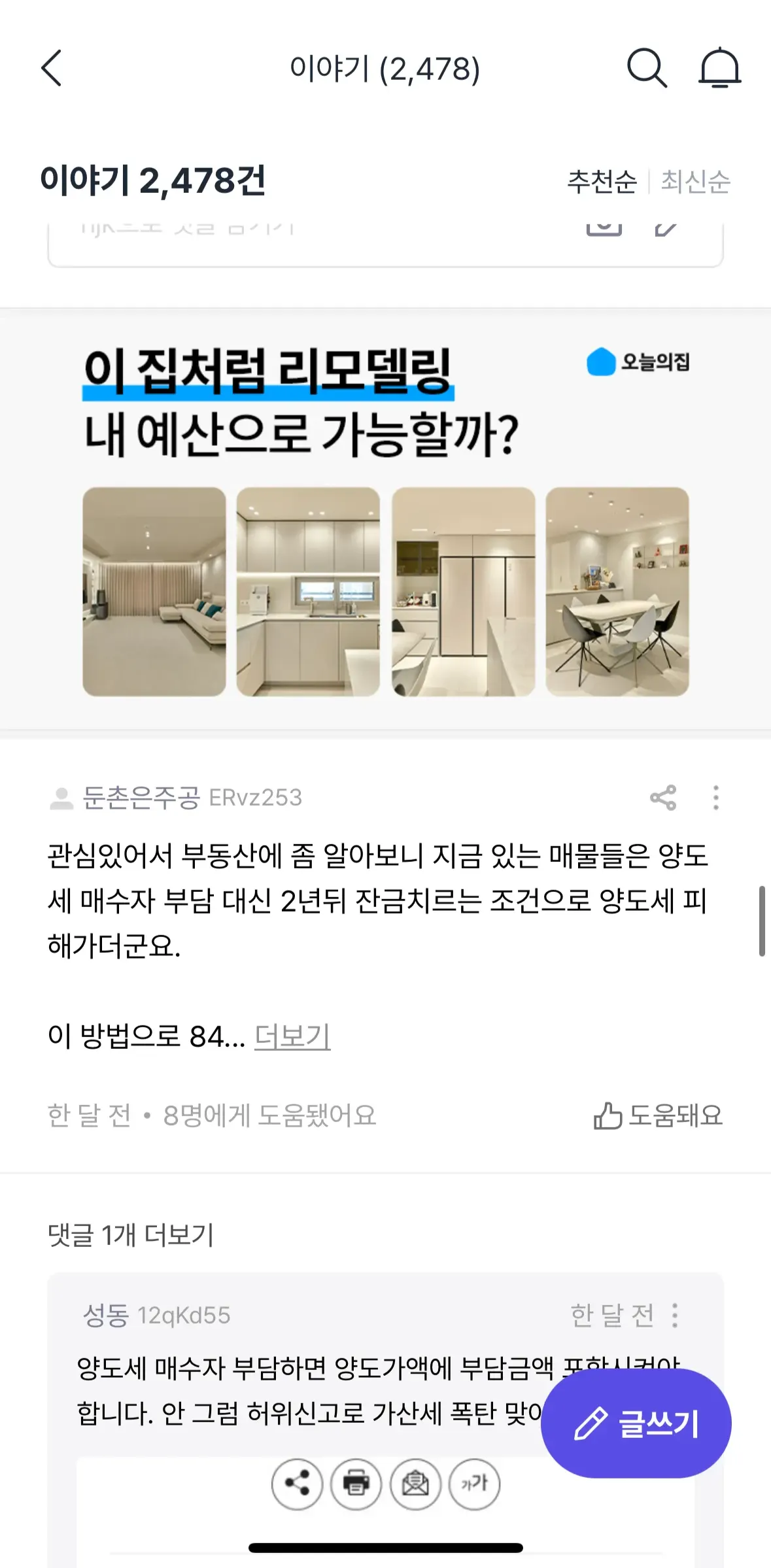This screenshot has height=1568, width=771.
Task: View more comments via 댓글 1개 더보기
Action: tap(131, 1235)
